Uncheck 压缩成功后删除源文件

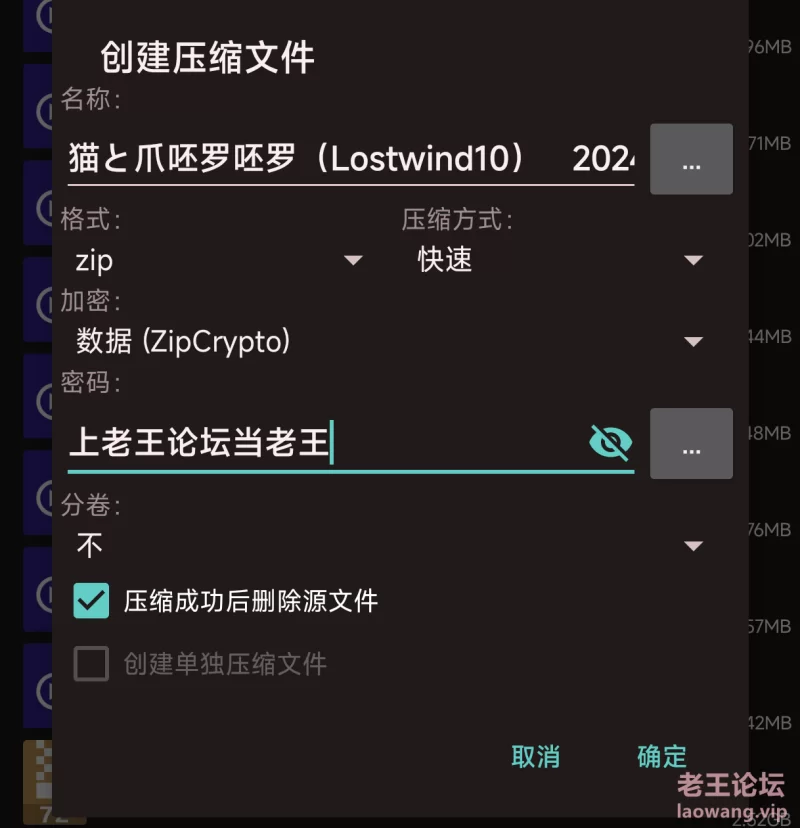91,601
